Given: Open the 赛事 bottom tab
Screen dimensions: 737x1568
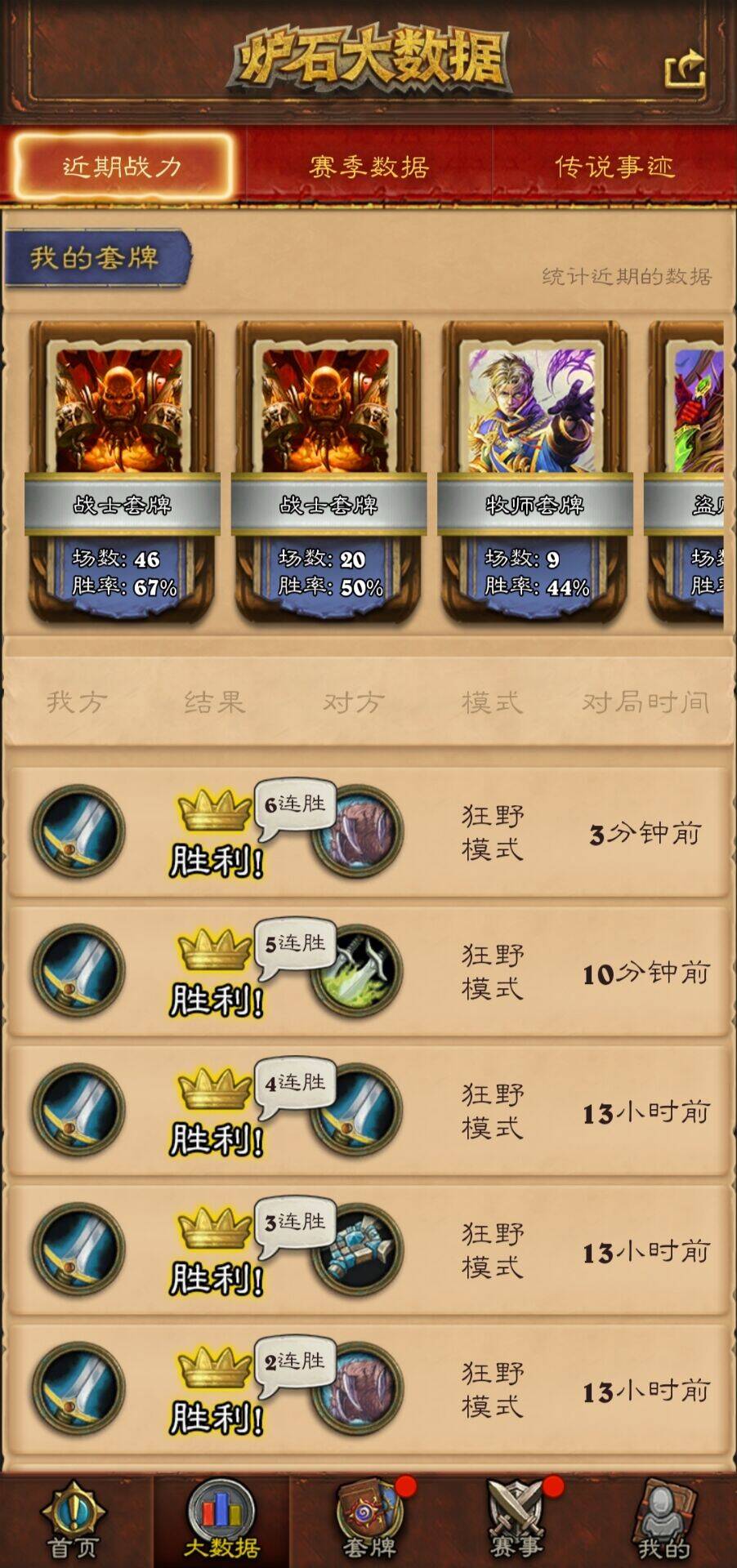Looking at the screenshot, I should pos(516,1521).
